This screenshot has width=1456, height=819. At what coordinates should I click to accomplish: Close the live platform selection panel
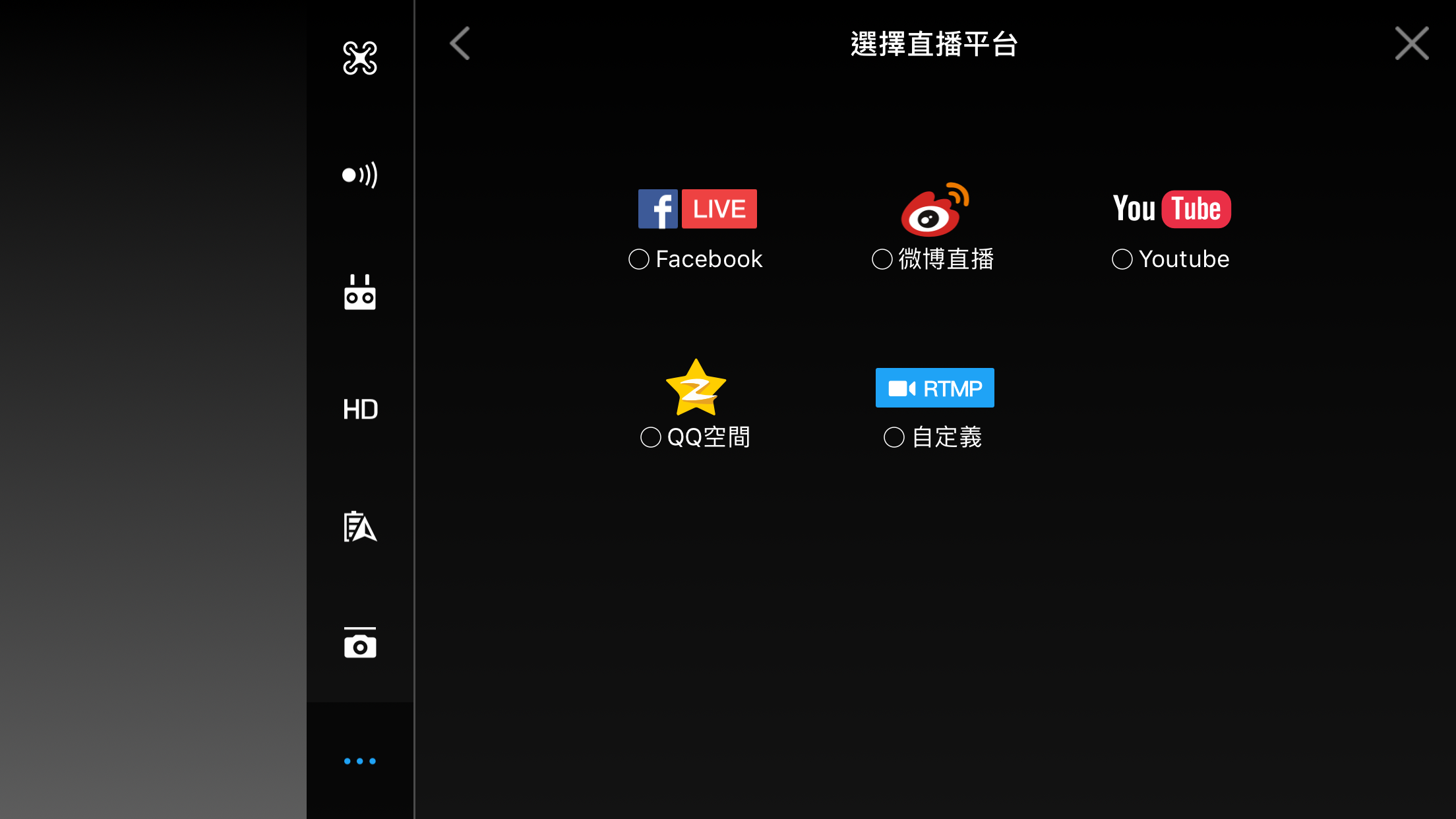tap(1411, 44)
